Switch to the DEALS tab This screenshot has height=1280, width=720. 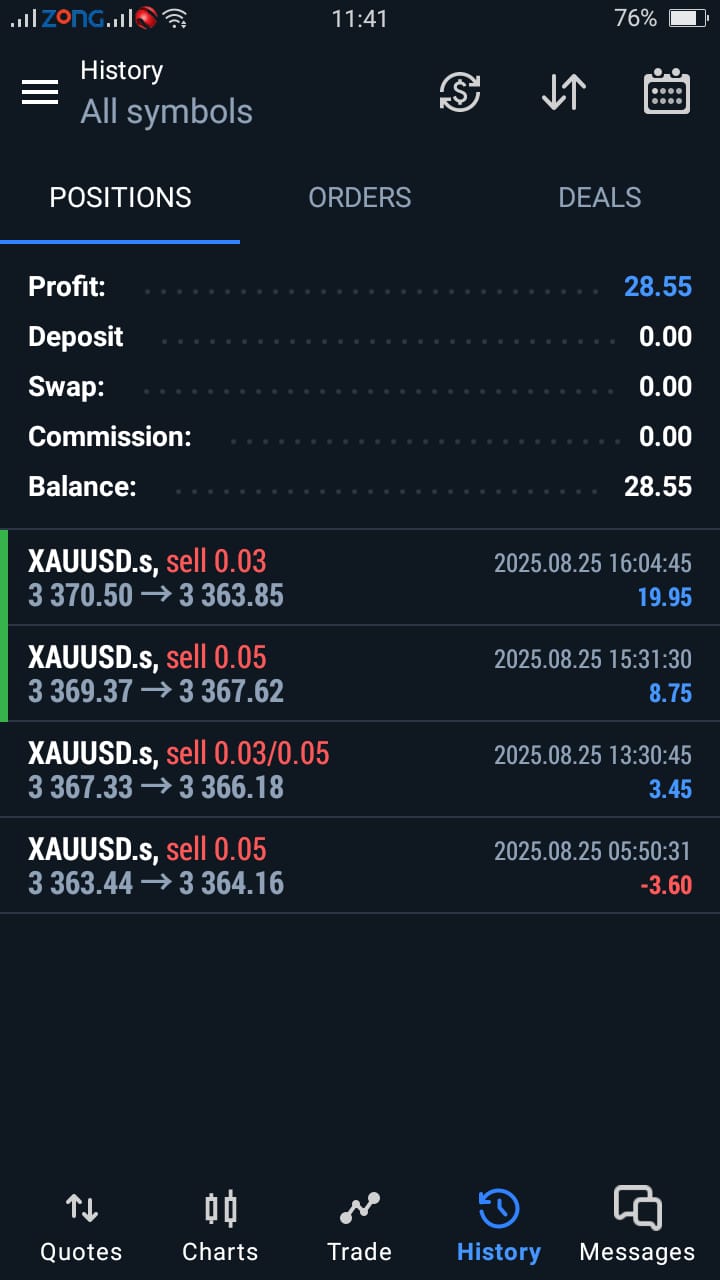point(600,198)
